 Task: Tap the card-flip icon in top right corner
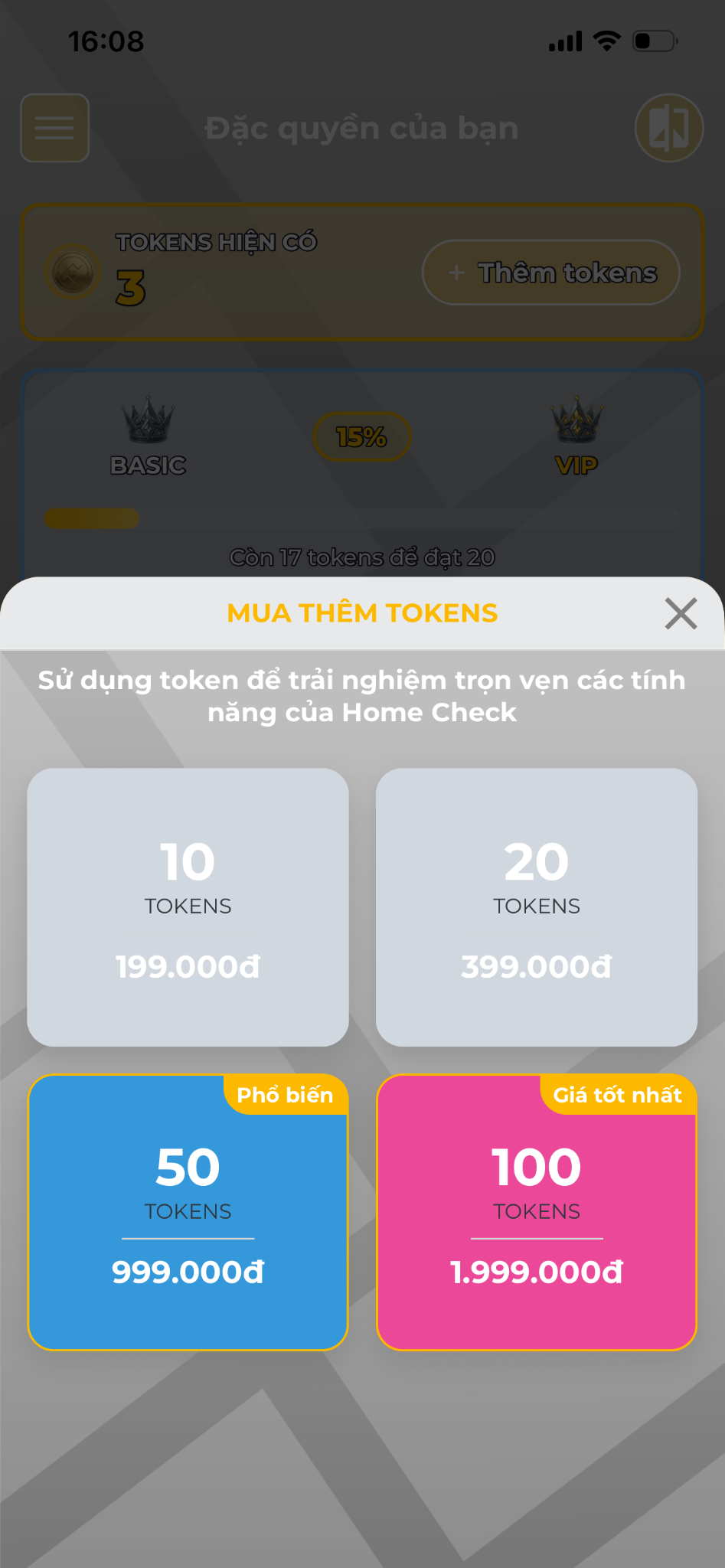point(668,128)
